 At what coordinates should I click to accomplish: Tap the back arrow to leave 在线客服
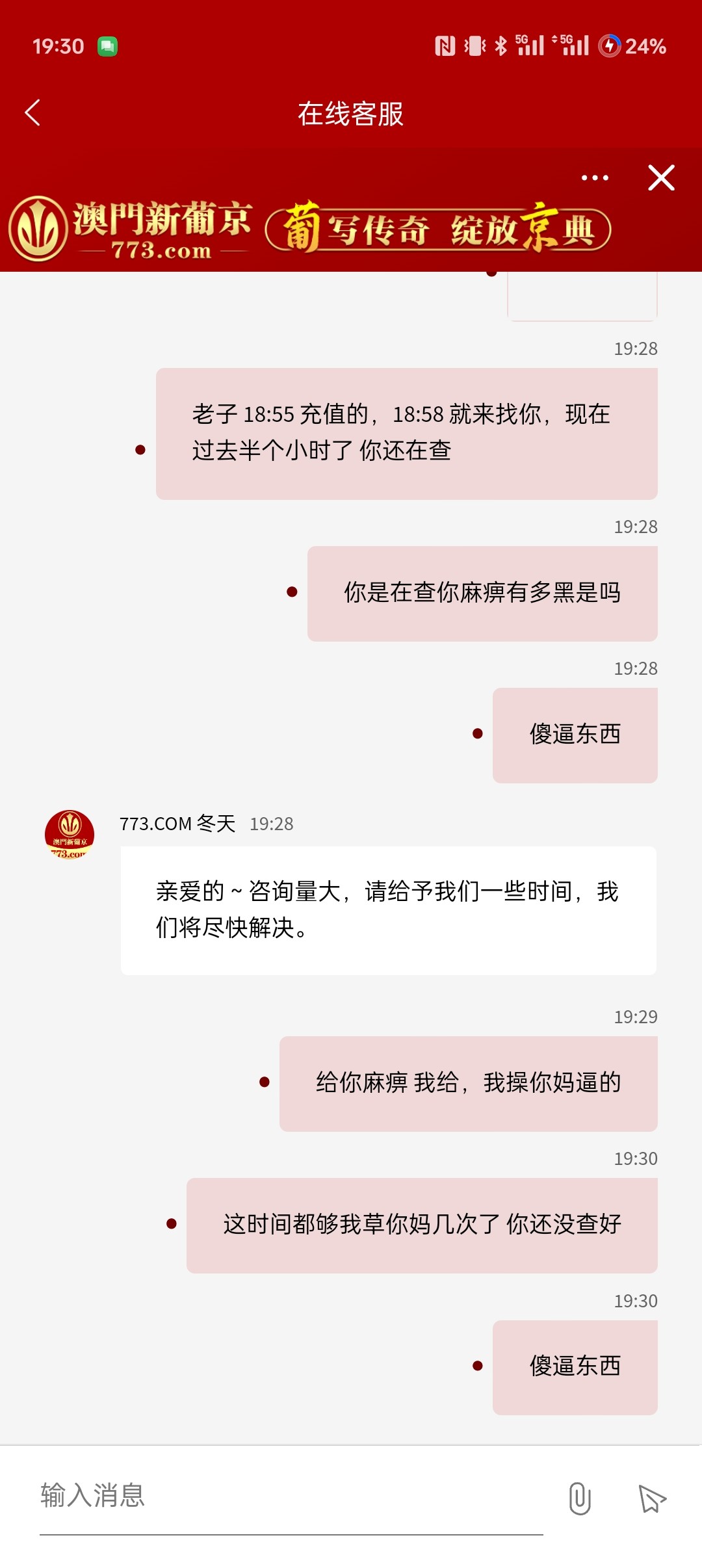[34, 112]
